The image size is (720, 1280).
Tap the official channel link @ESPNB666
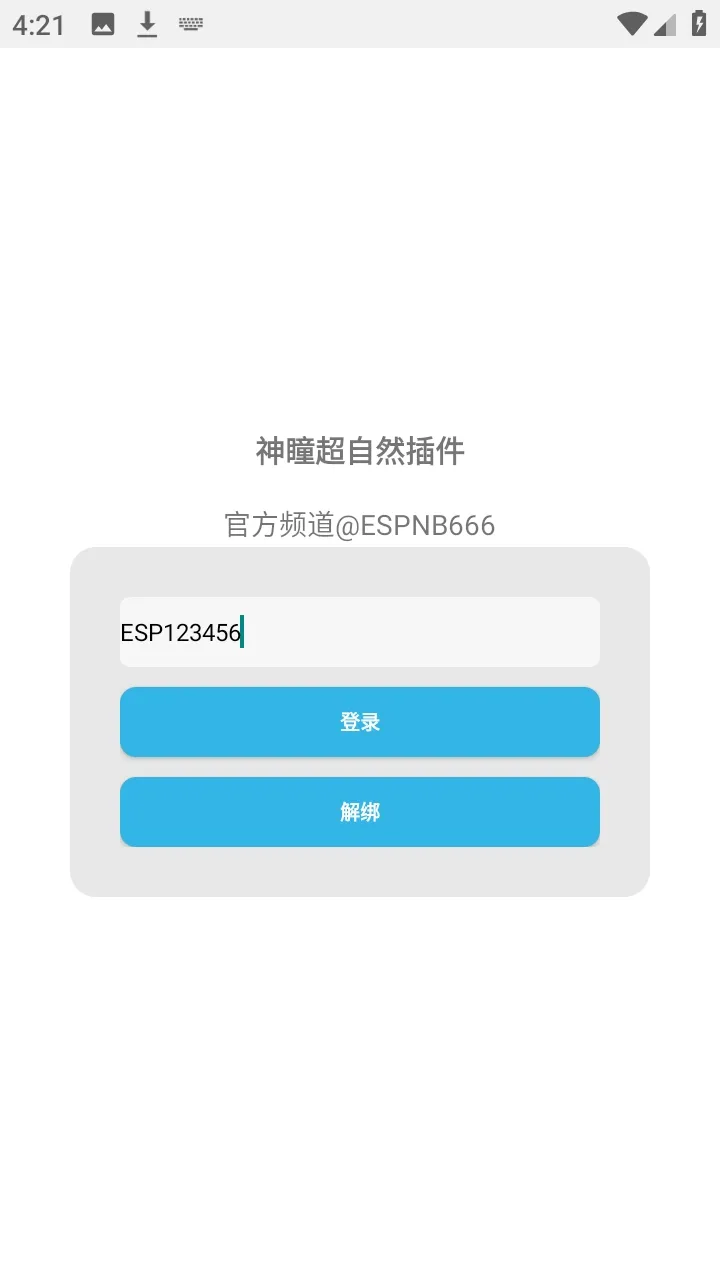click(x=359, y=525)
